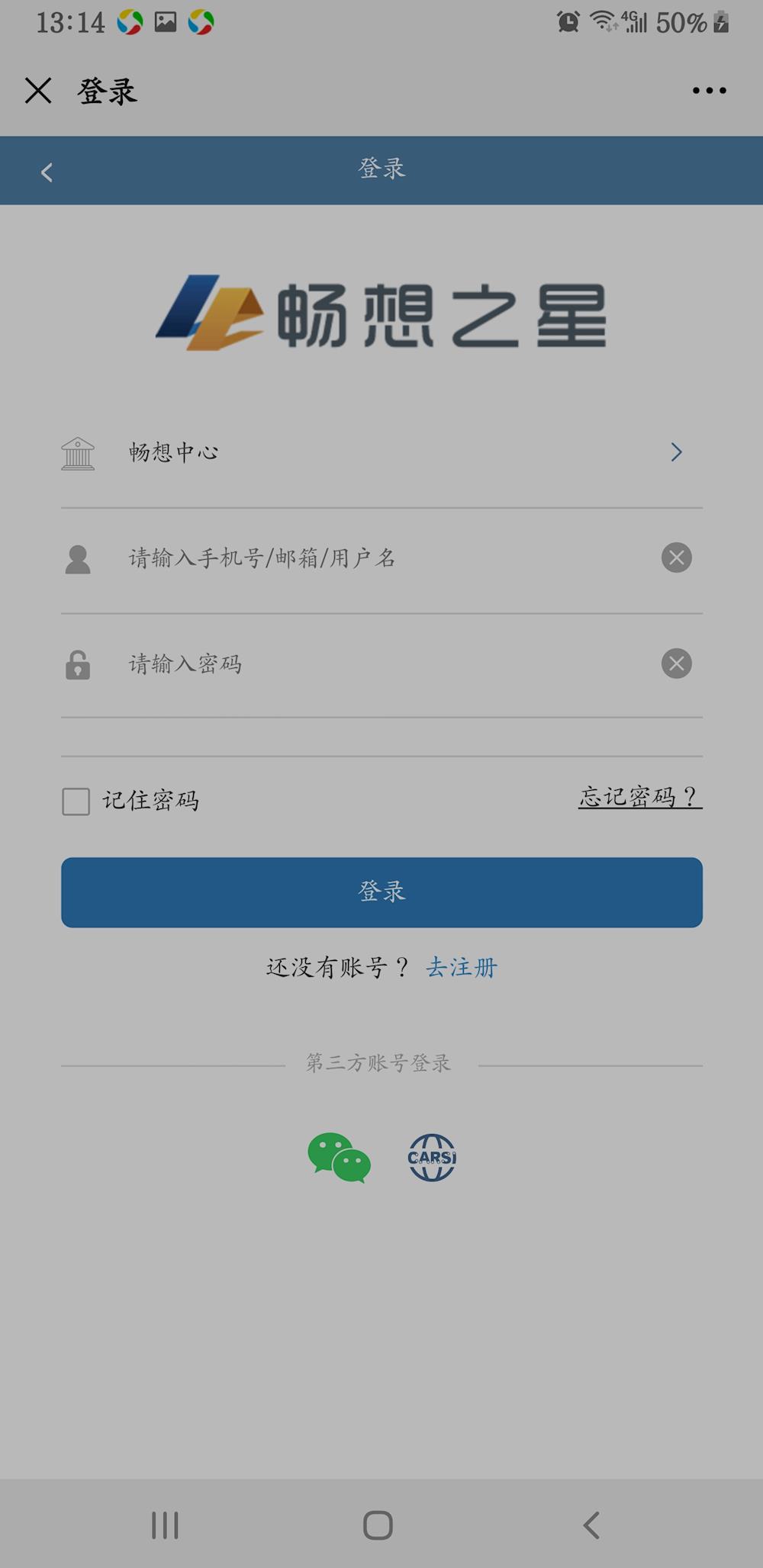Log in with CARSI
763x1568 pixels.
pyautogui.click(x=432, y=1158)
